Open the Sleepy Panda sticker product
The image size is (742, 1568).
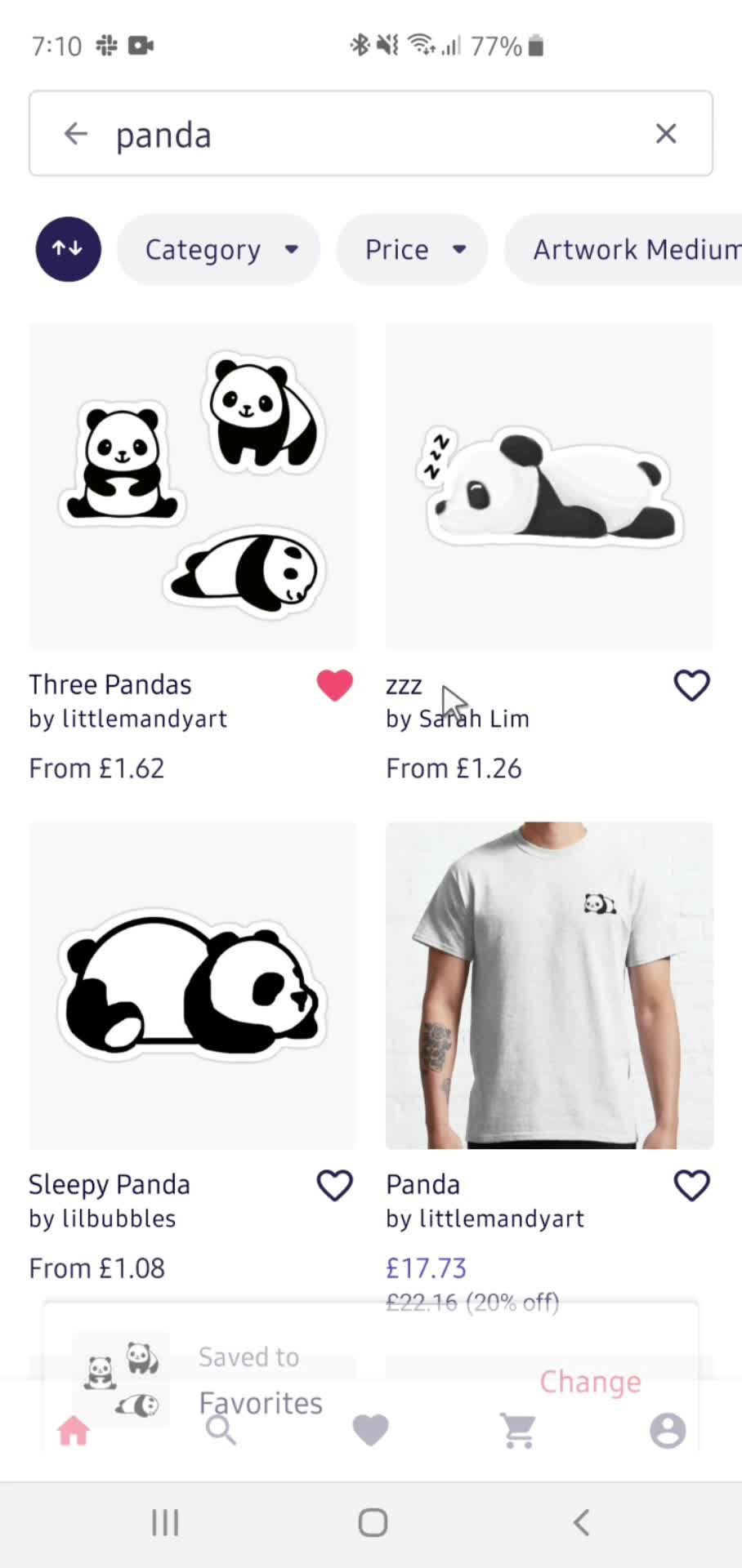click(x=193, y=985)
